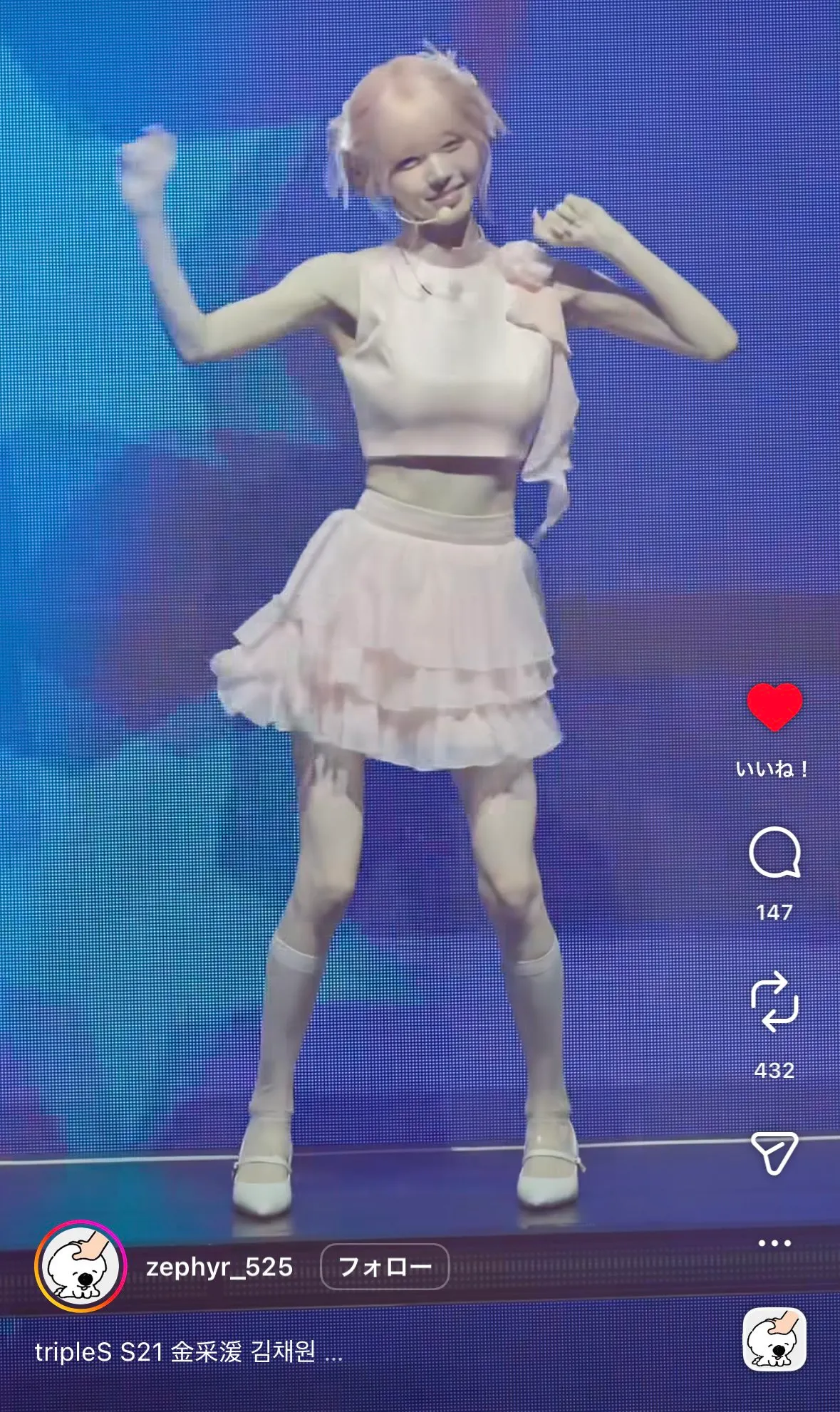840x1412 pixels.
Task: Open the comments with 147 replies
Action: (x=774, y=853)
